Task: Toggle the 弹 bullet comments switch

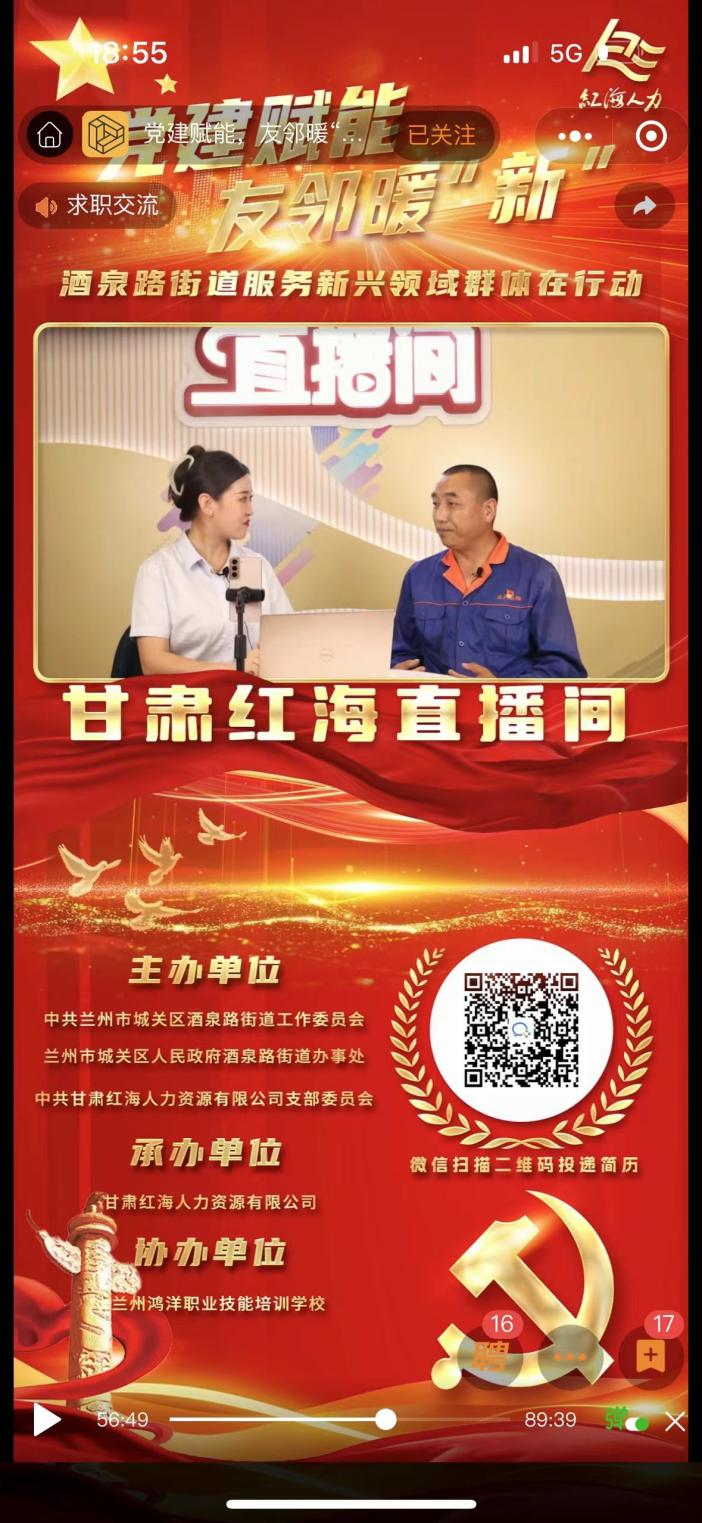Action: click(627, 1419)
